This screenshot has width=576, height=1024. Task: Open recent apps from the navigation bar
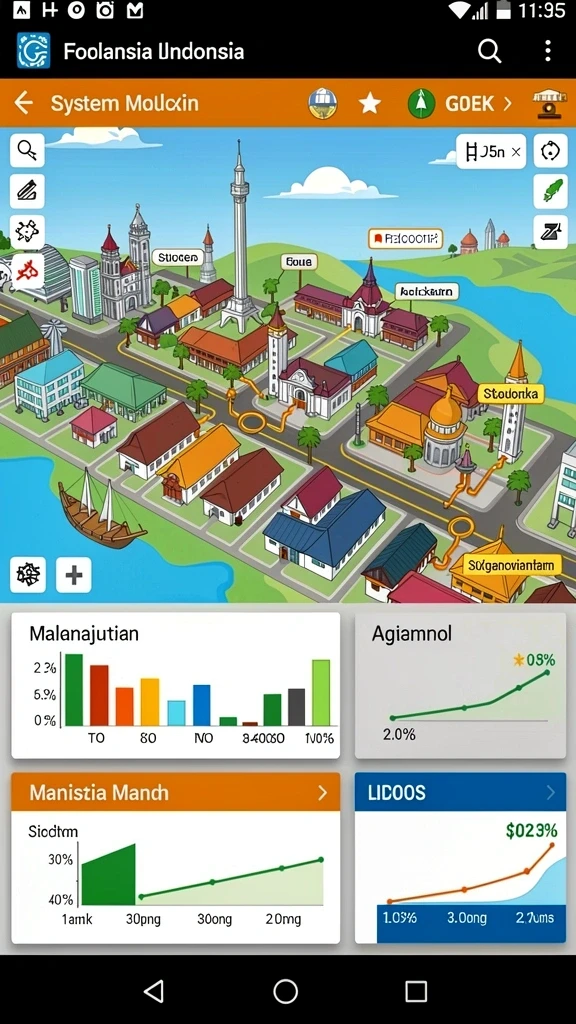pos(416,991)
